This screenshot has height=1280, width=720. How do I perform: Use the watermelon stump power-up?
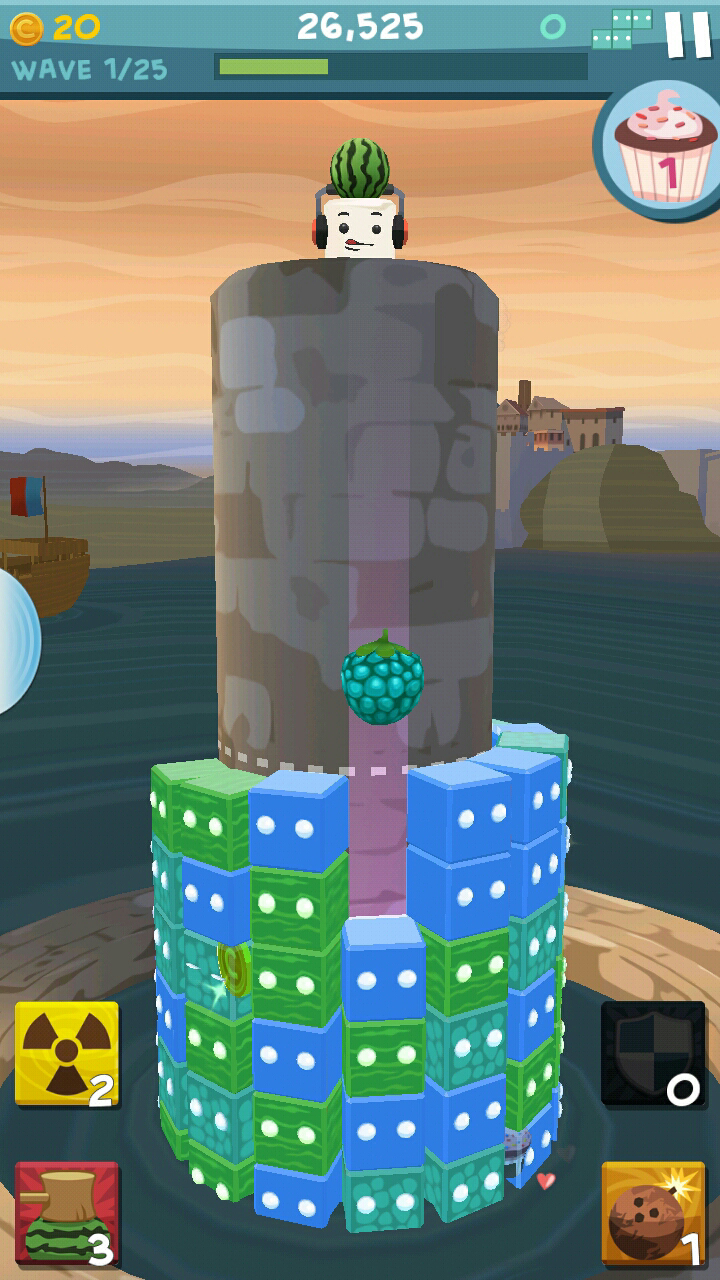[x=67, y=1211]
